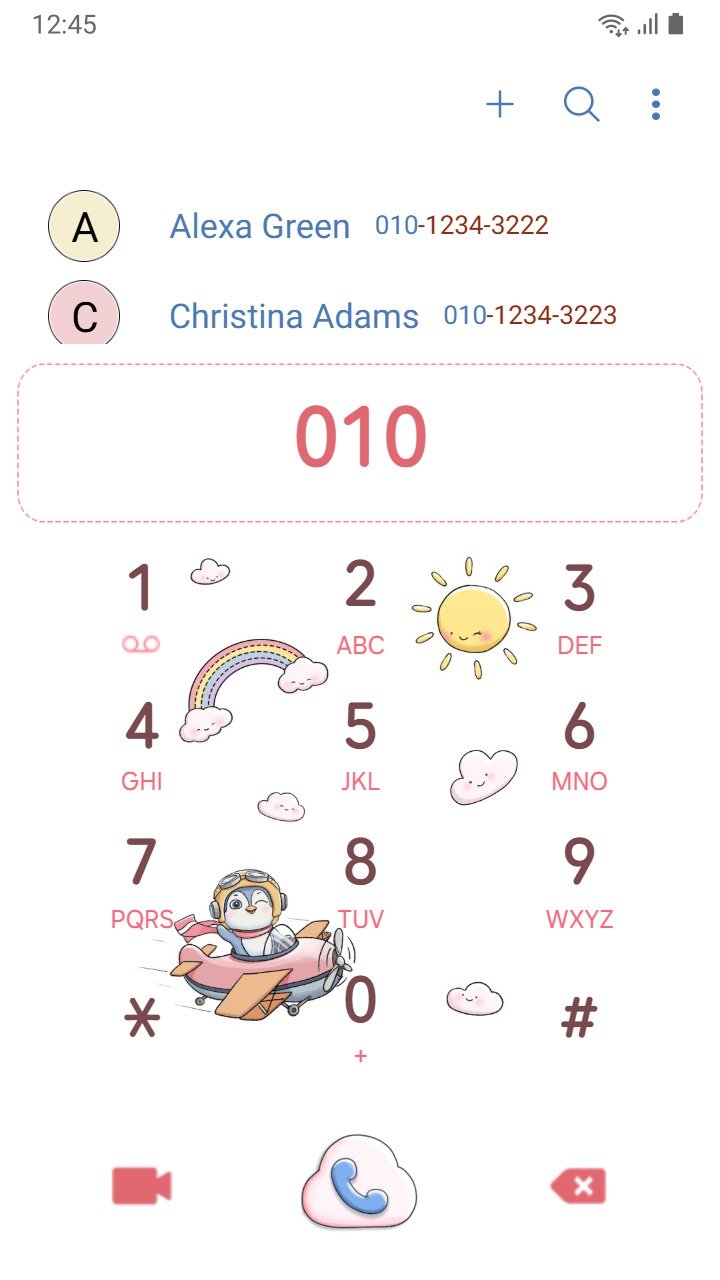Dial digit 3 DEF
Viewport: 720px width, 1280px height.
coord(579,607)
